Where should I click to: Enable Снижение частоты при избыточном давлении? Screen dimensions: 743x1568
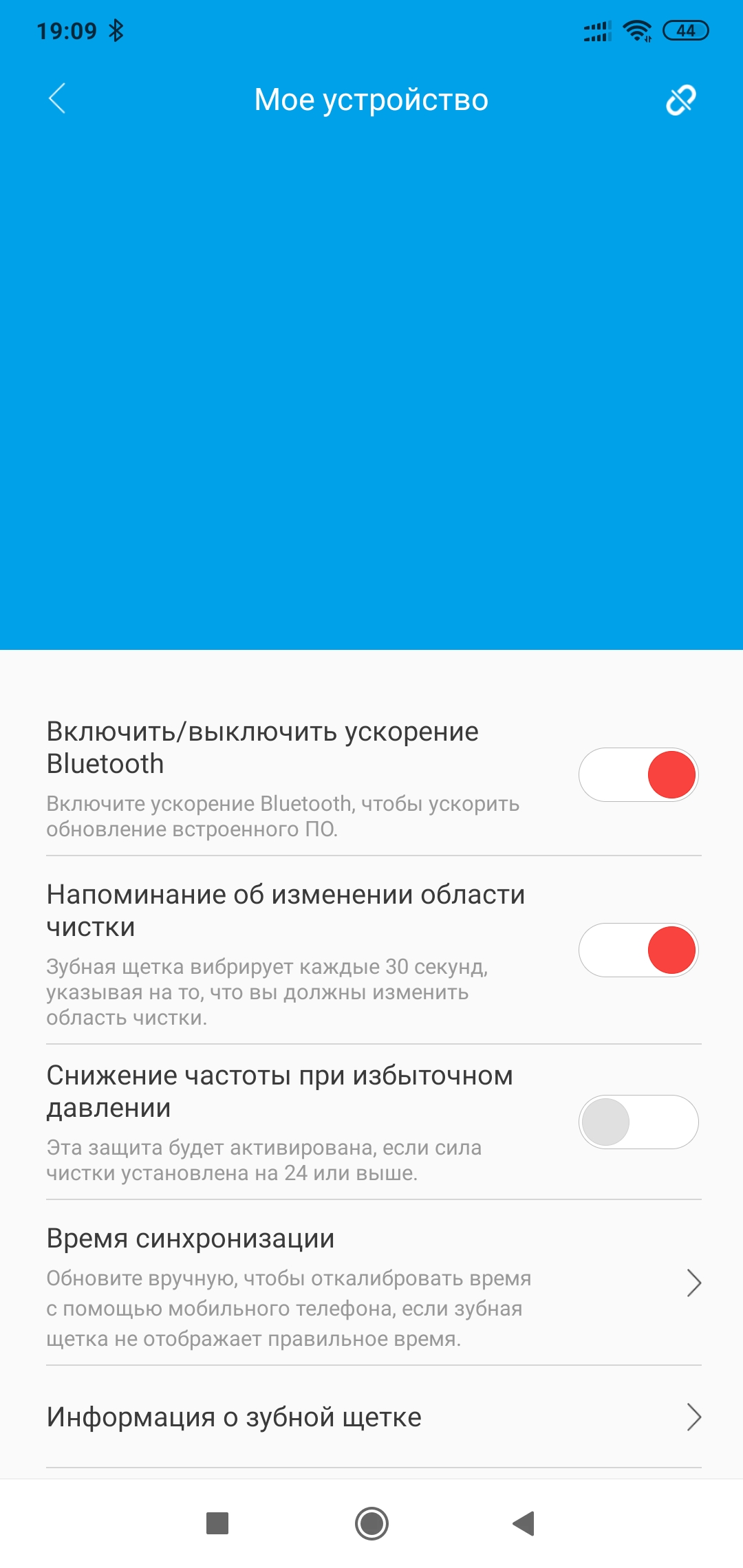click(638, 1122)
